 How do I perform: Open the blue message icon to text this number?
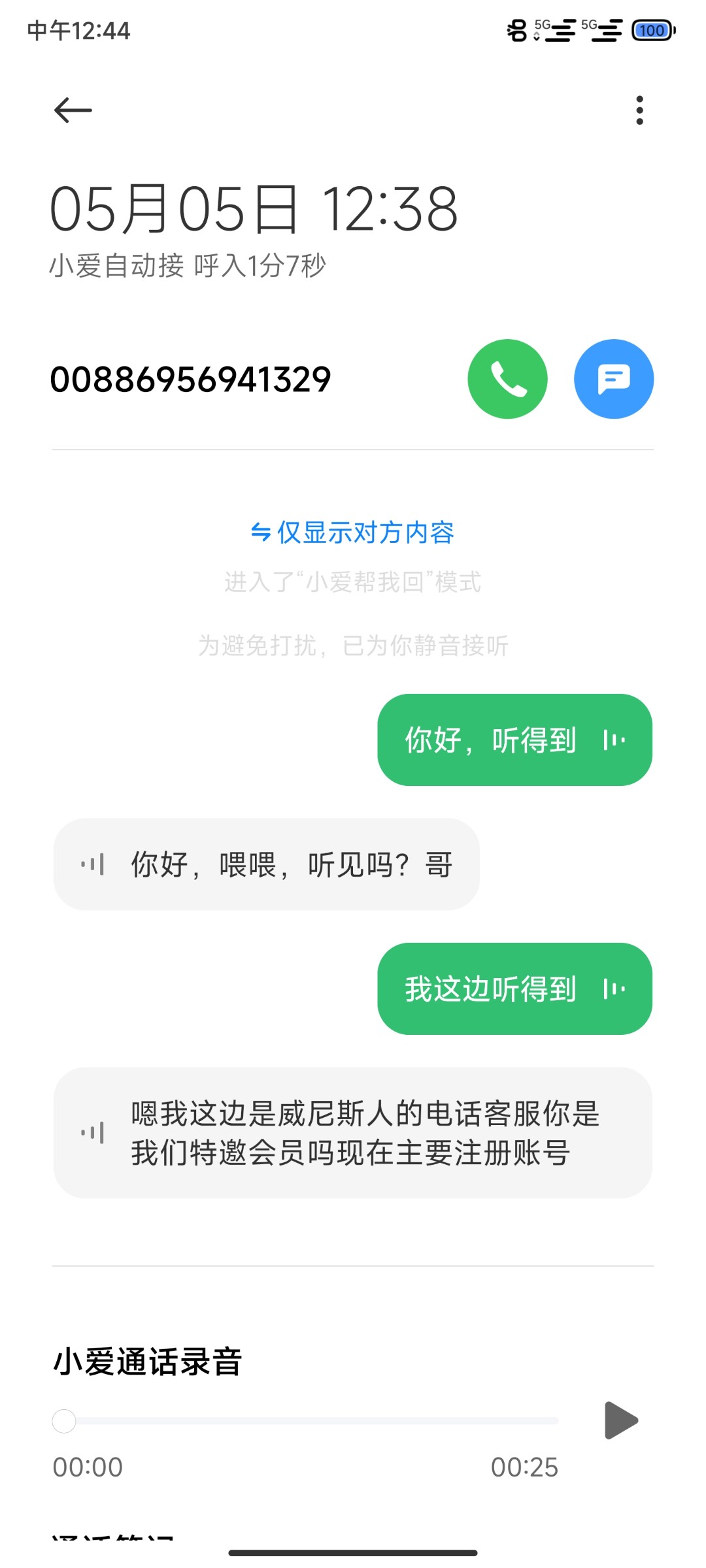click(x=613, y=379)
